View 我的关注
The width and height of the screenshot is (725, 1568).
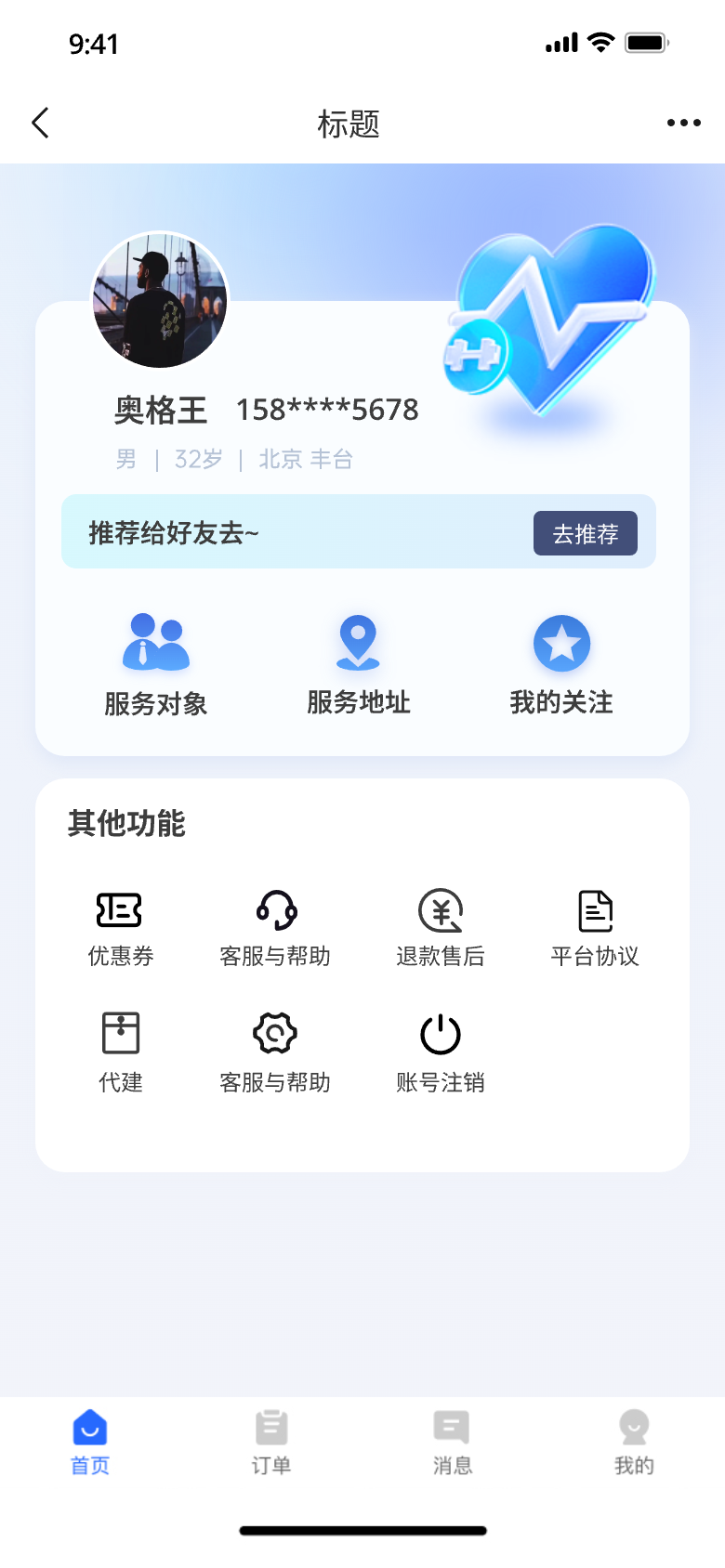pos(561,664)
